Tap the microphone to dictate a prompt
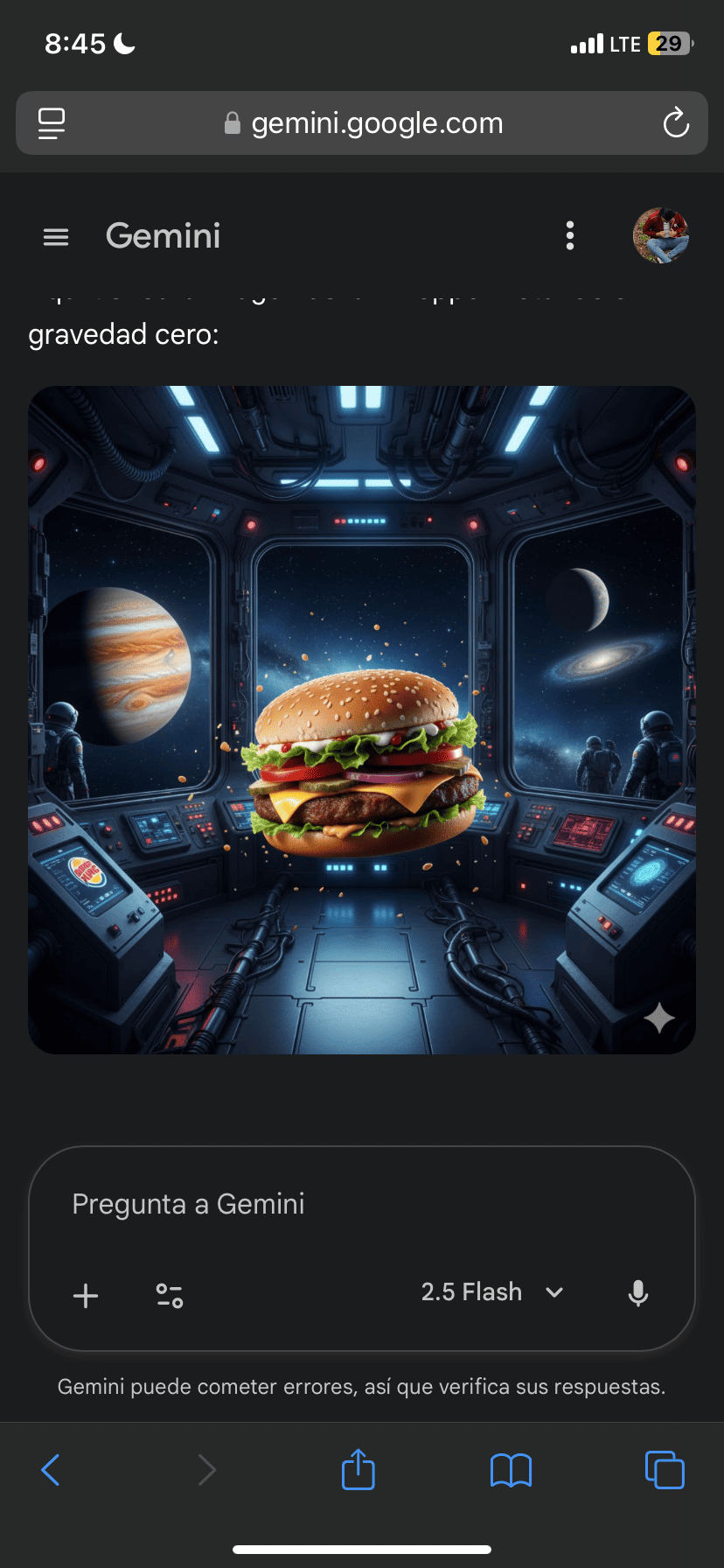724x1568 pixels. [x=637, y=1293]
